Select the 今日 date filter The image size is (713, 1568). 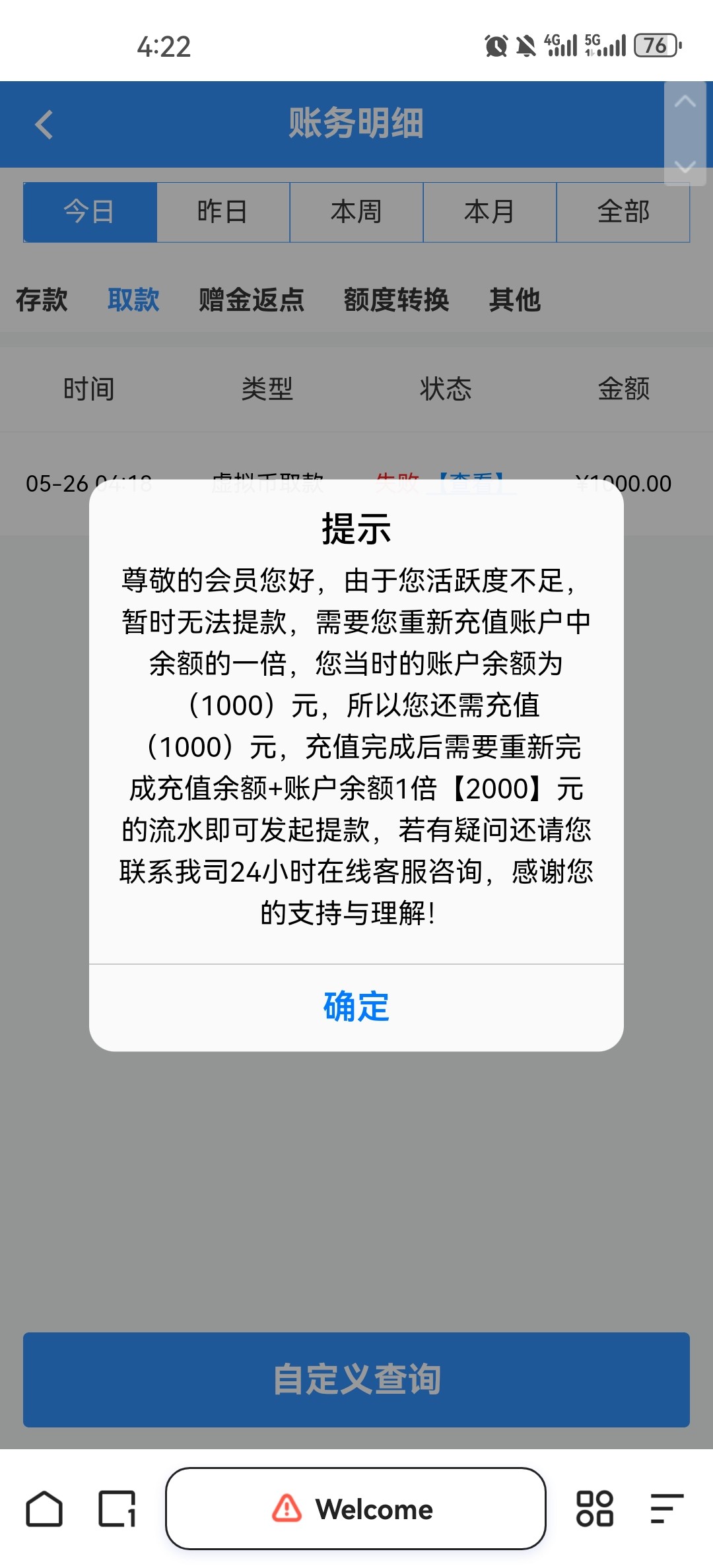pos(90,212)
